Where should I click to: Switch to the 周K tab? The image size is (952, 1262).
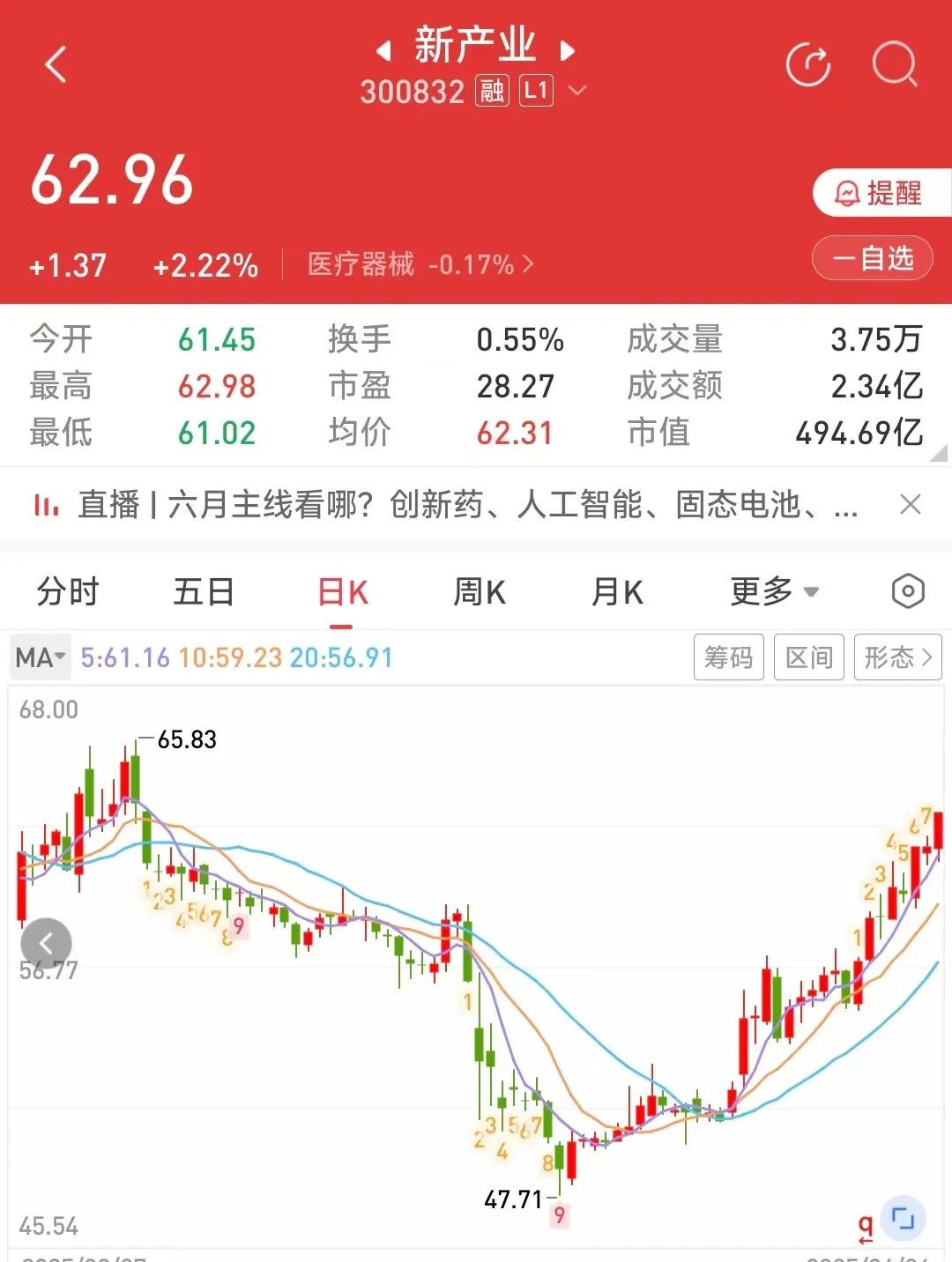point(479,592)
